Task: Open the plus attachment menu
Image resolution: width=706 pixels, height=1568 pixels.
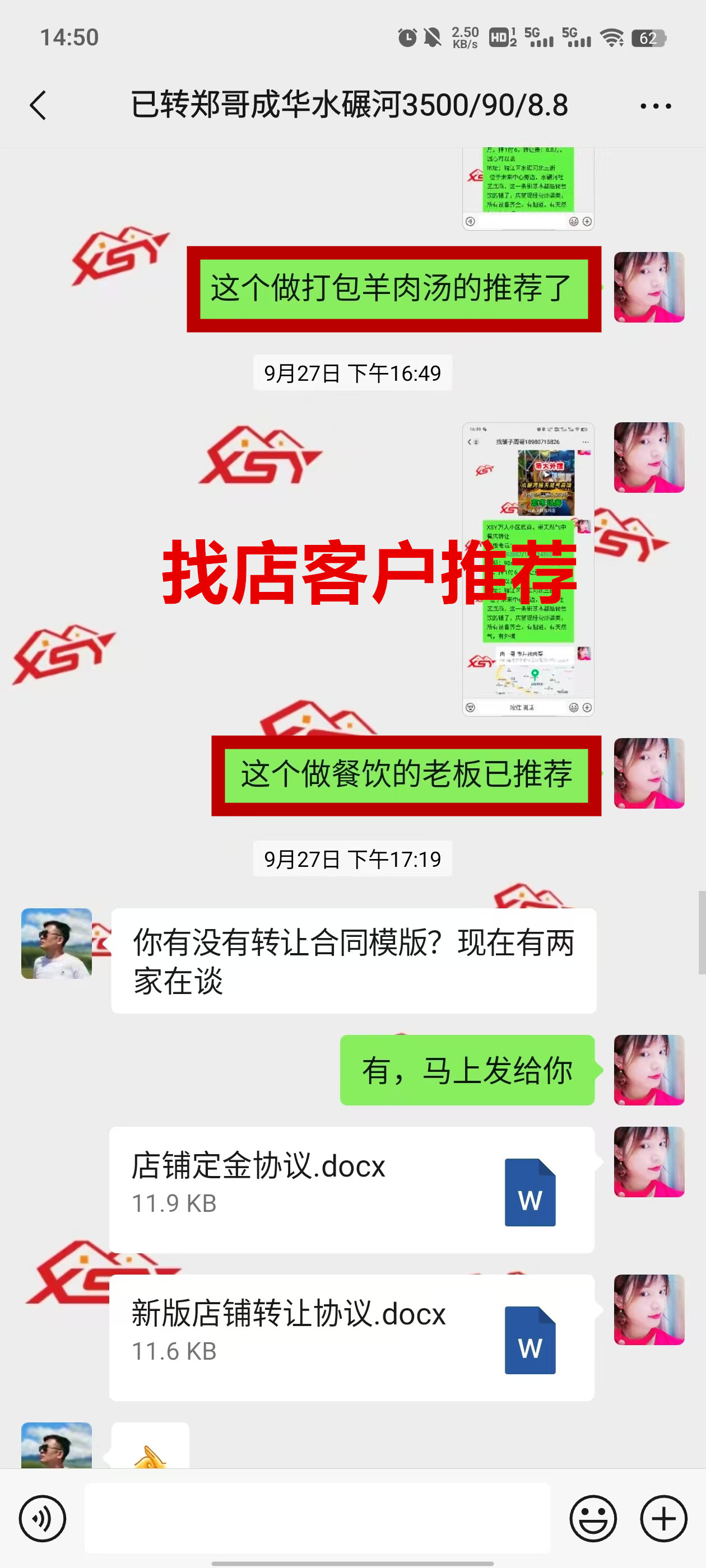Action: pos(663,1518)
